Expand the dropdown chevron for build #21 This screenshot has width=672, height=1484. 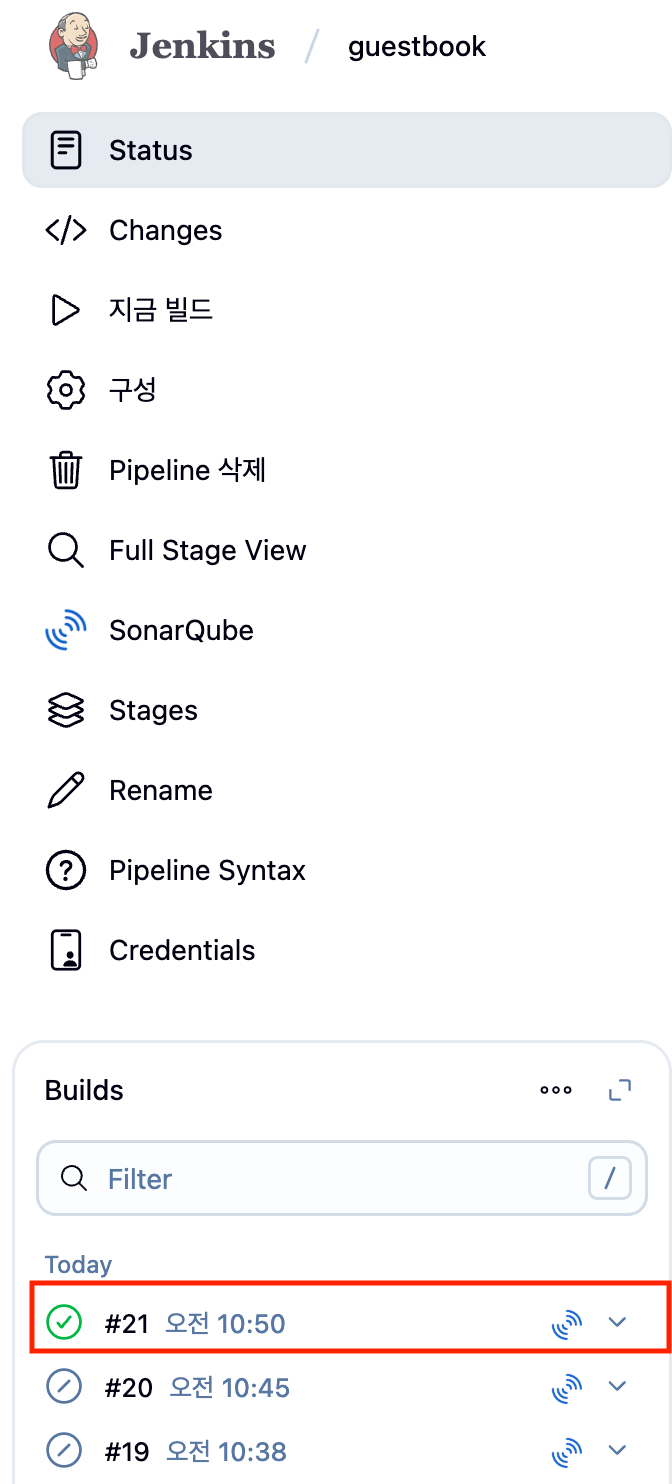coord(618,1323)
